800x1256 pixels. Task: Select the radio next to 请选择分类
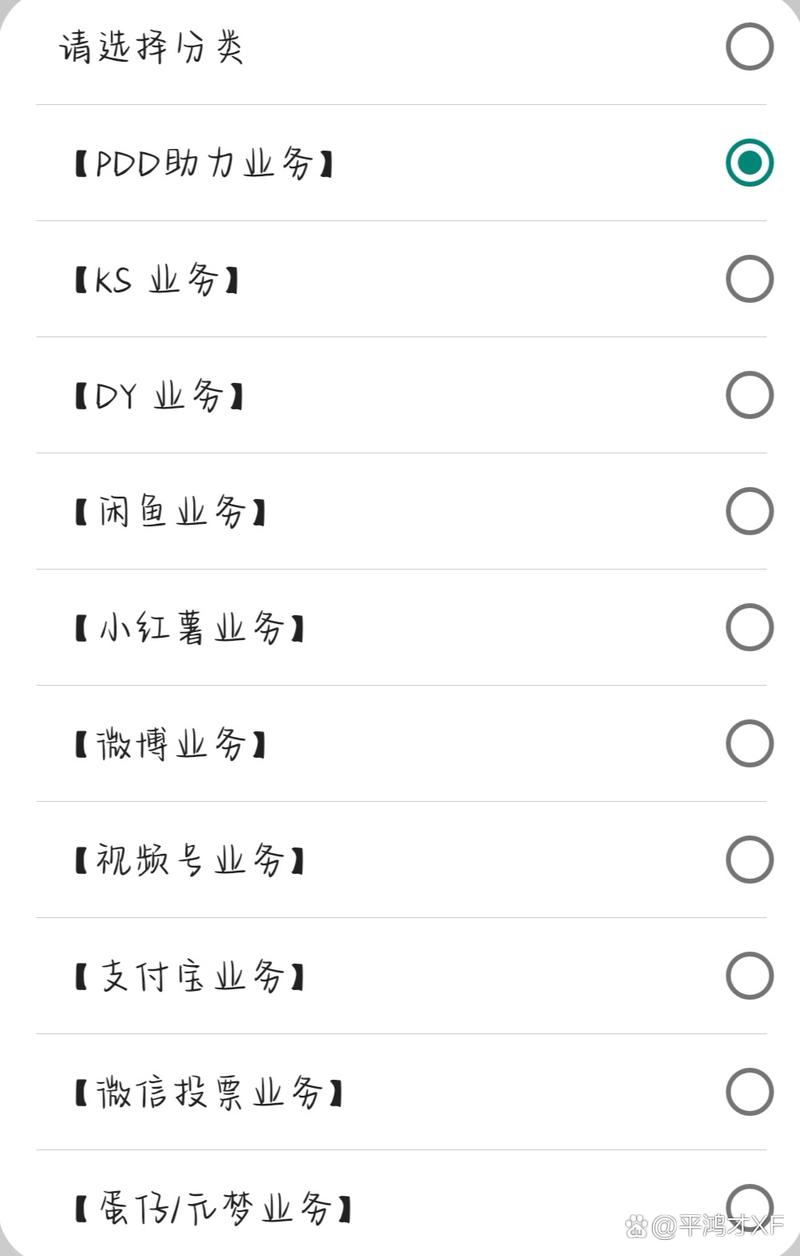pos(748,46)
